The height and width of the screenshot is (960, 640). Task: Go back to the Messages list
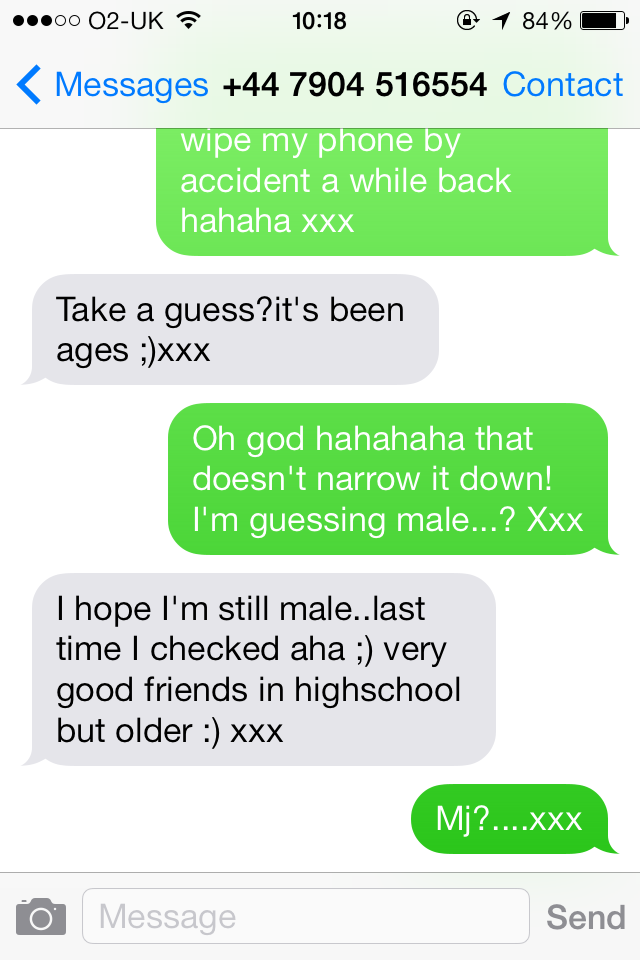112,85
